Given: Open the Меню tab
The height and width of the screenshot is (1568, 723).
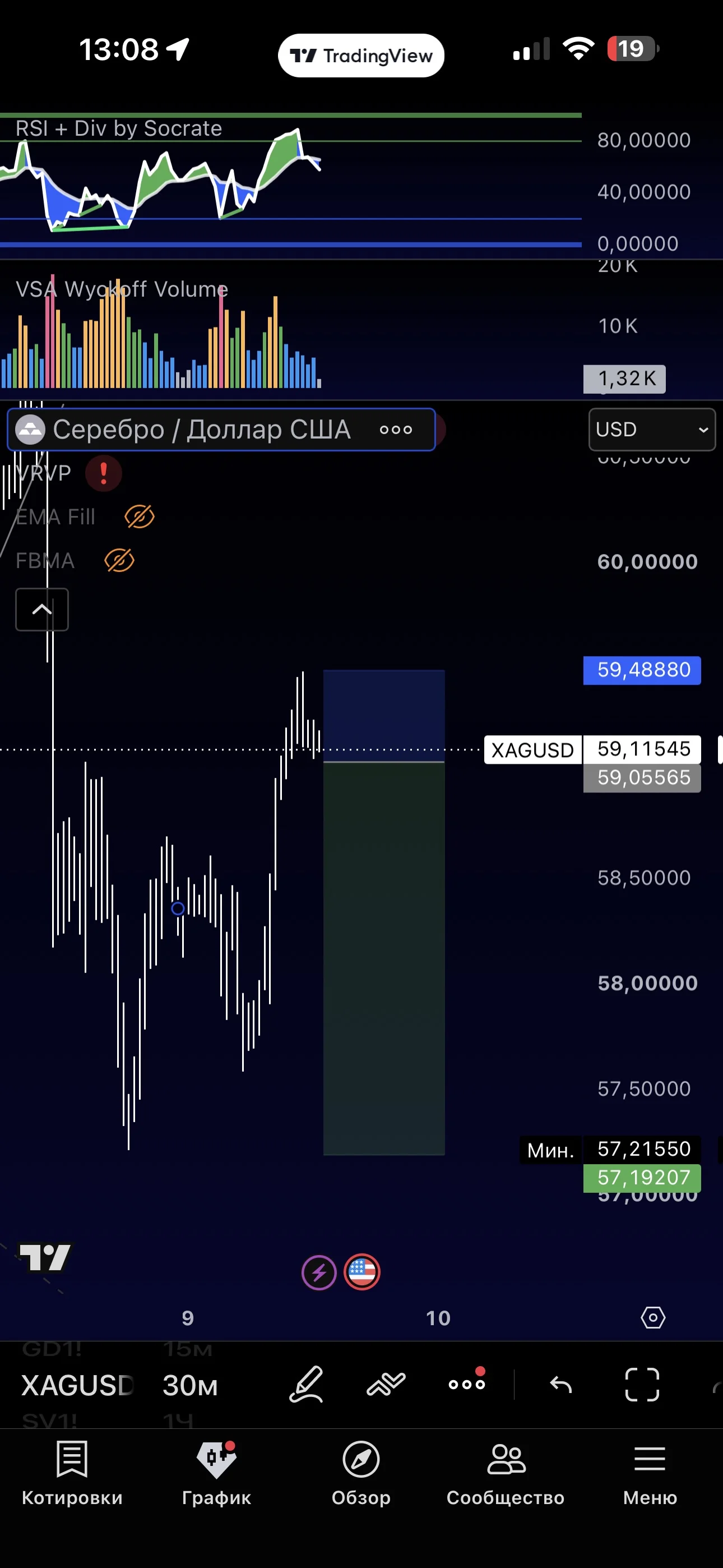Looking at the screenshot, I should coord(650,1473).
